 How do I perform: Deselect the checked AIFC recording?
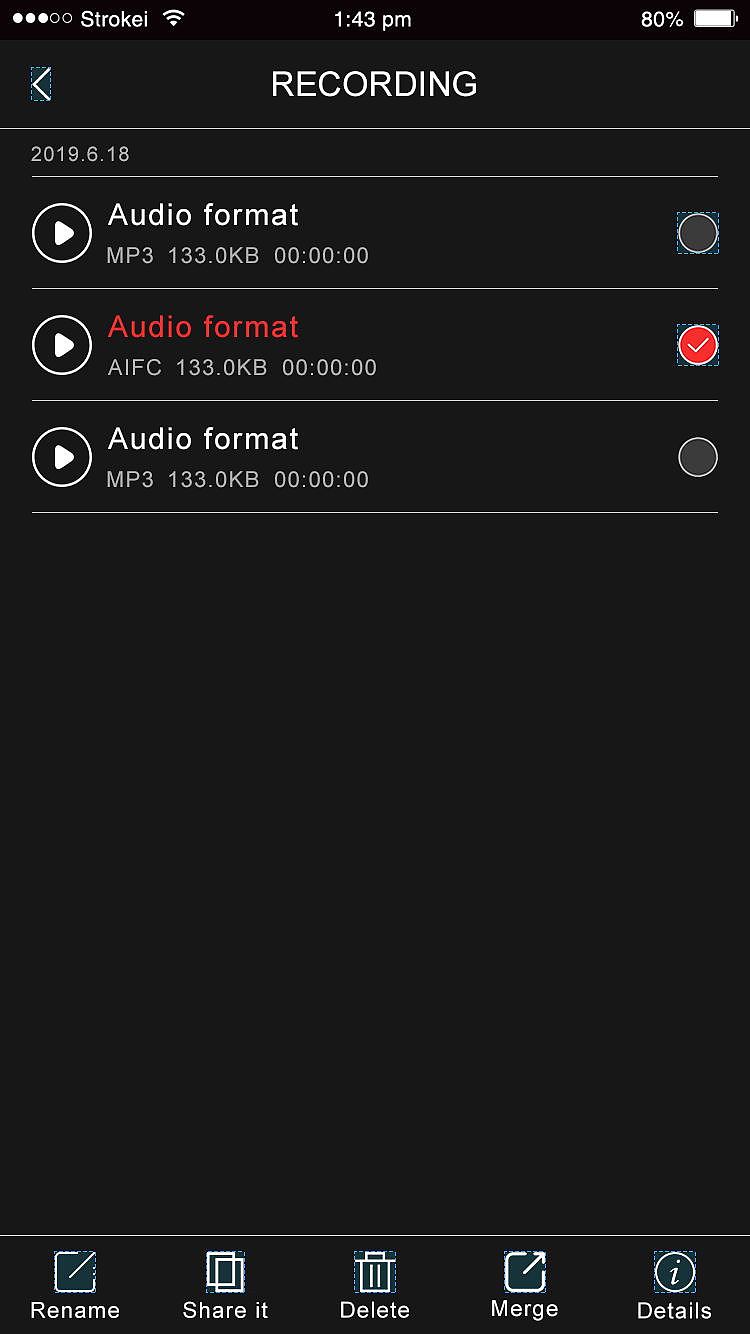[697, 345]
